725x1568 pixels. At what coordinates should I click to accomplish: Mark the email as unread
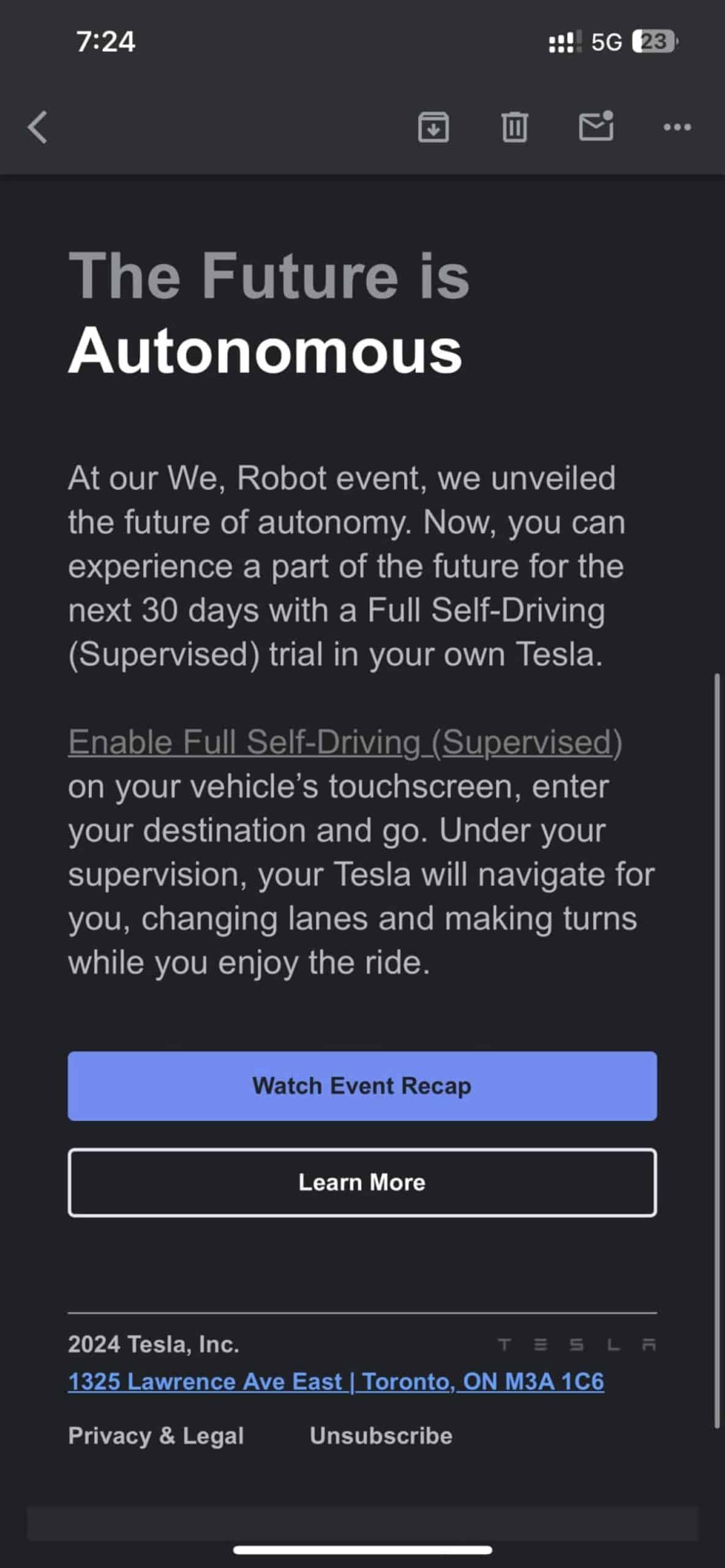(x=596, y=127)
